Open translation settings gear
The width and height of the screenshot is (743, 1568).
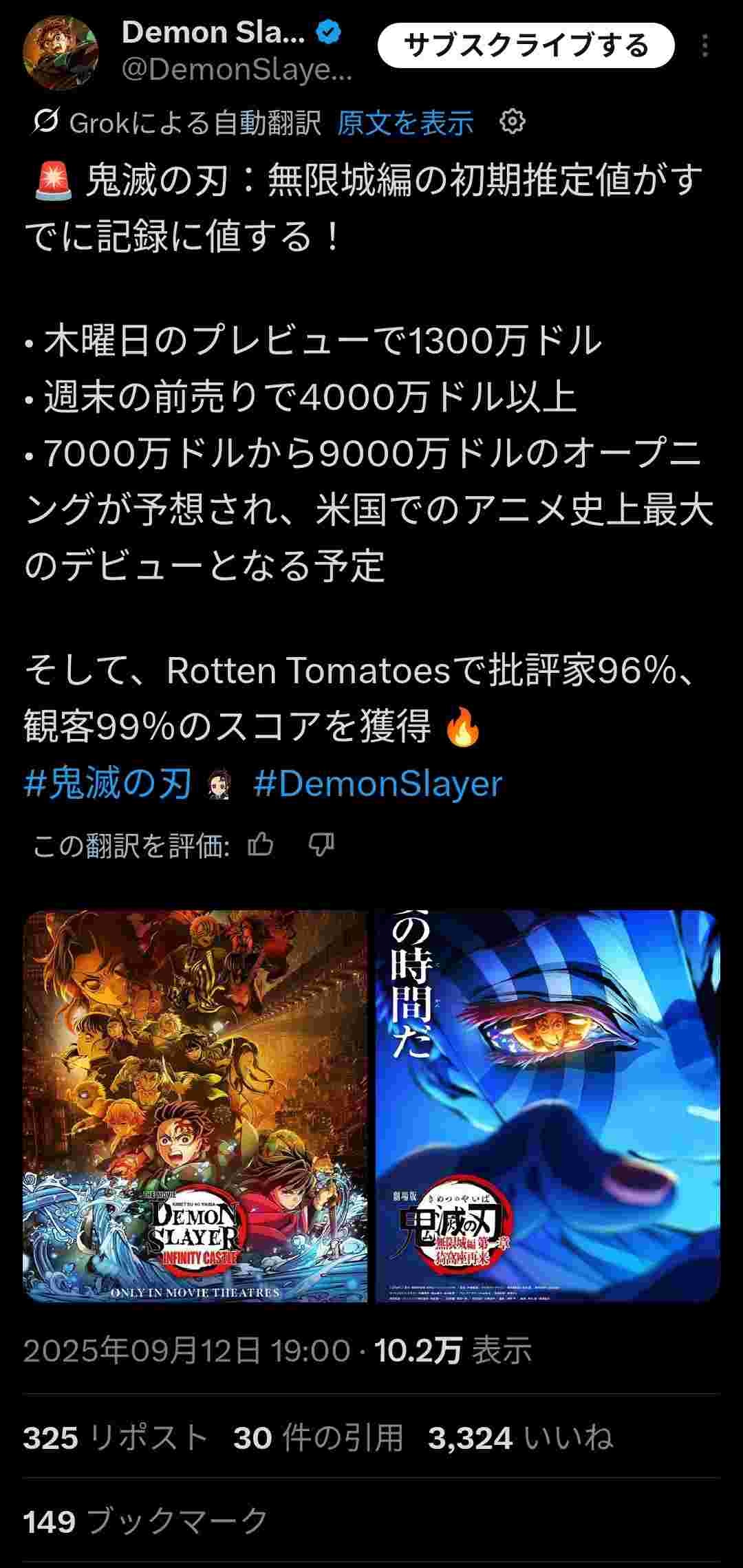tap(512, 122)
